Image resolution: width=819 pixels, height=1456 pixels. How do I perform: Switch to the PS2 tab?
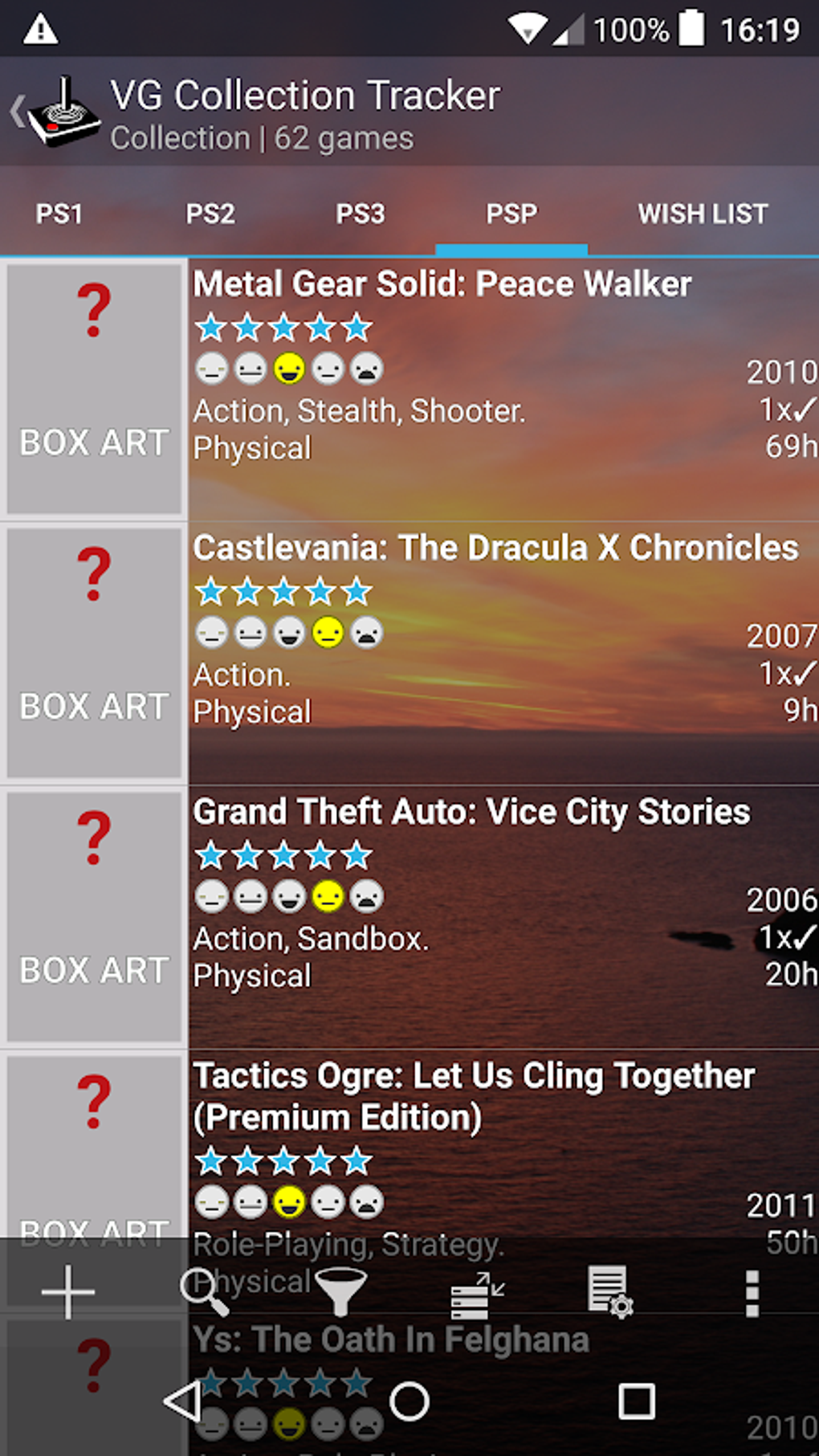pyautogui.click(x=210, y=214)
